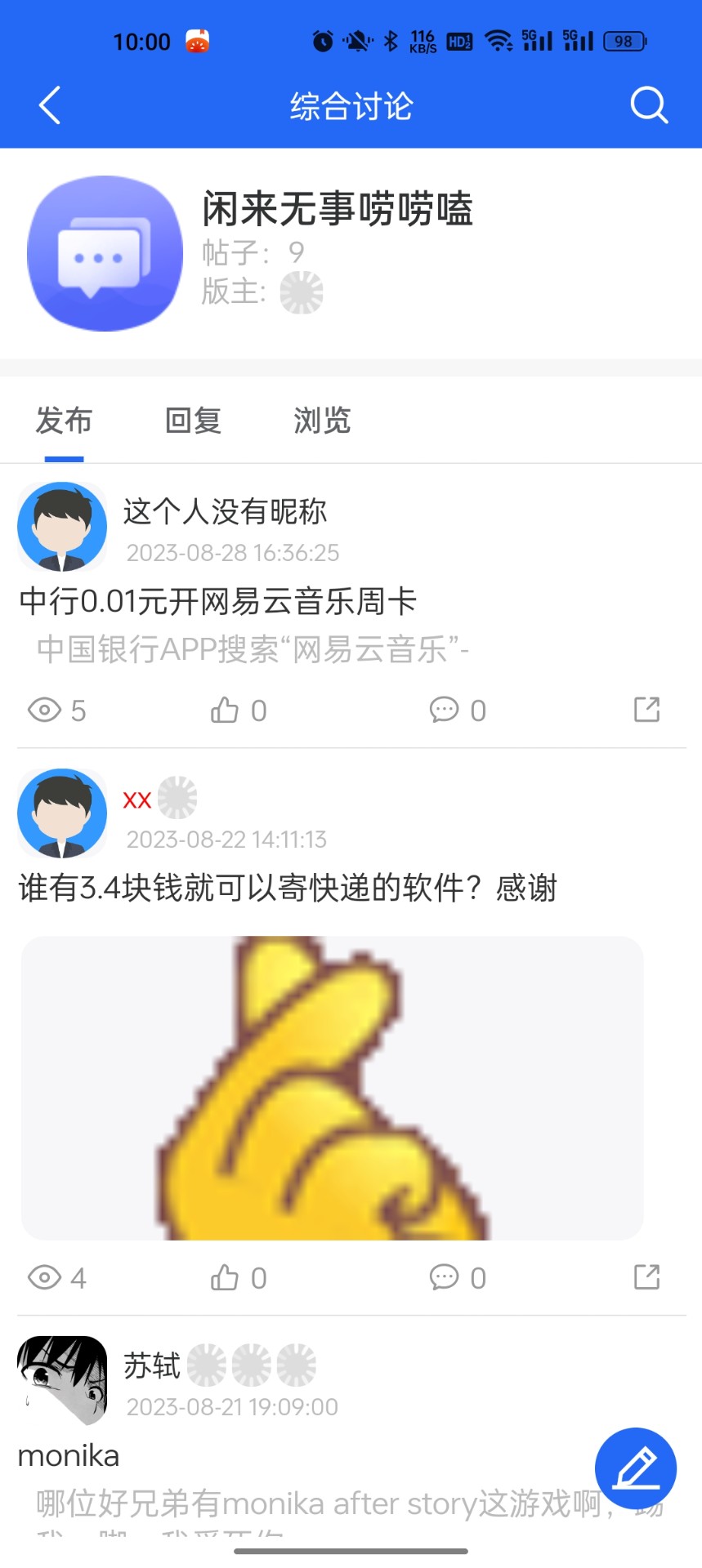Open the search function
Viewport: 702px width, 1568px height.
coord(648,105)
